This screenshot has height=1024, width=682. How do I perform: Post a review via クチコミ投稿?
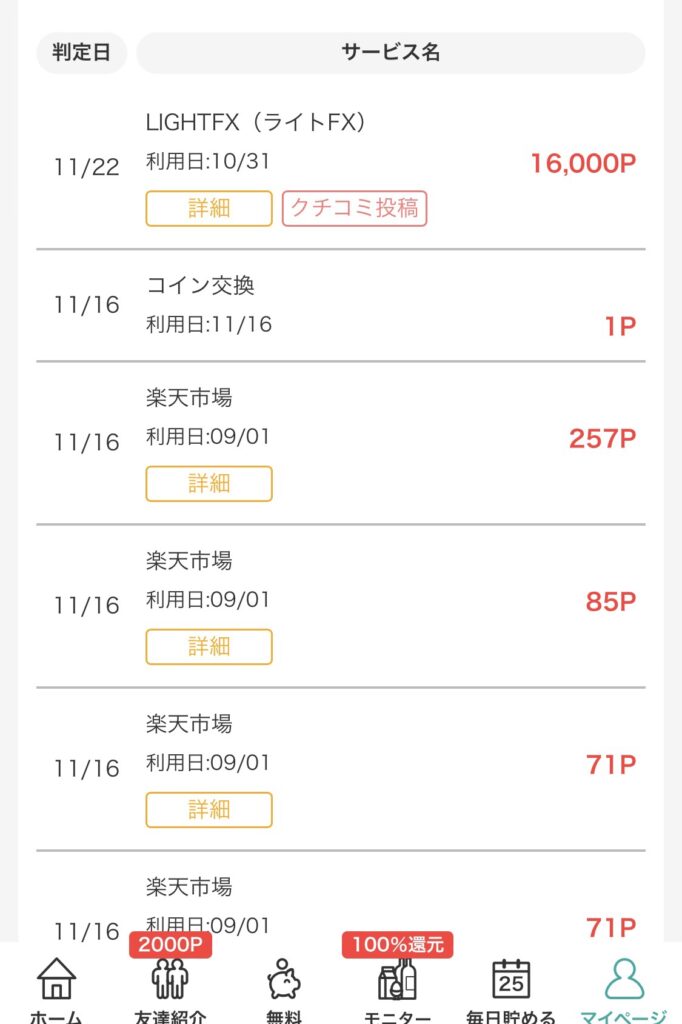click(x=354, y=208)
